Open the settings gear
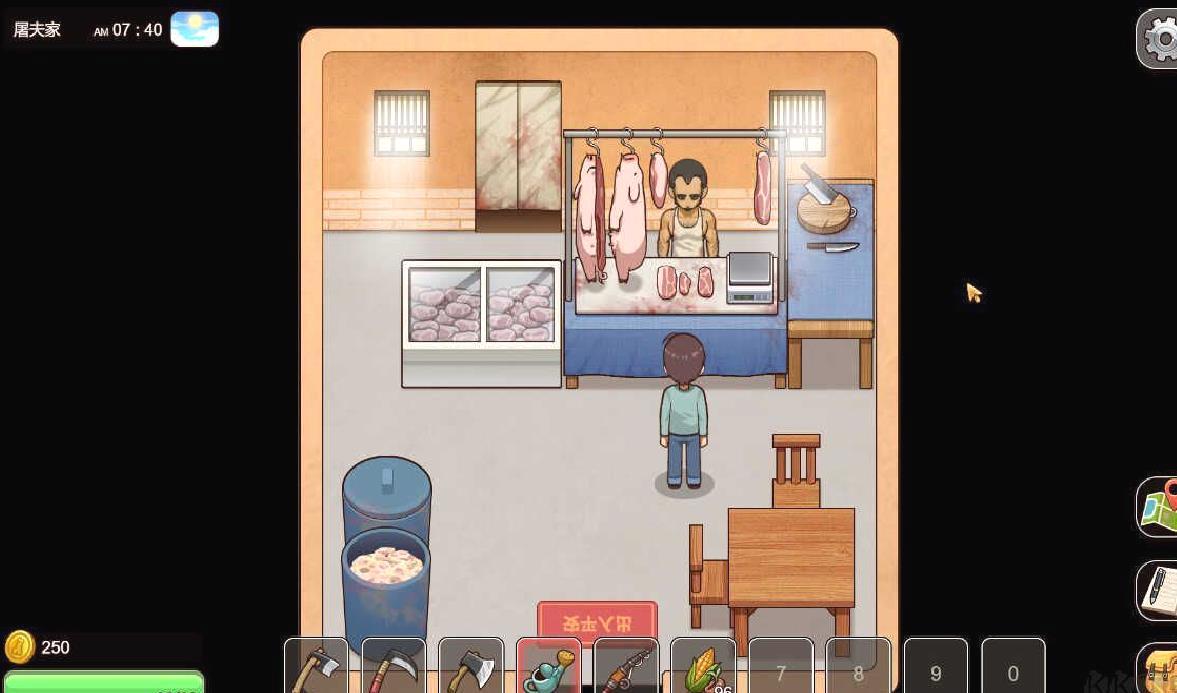1177x693 pixels. (1160, 40)
